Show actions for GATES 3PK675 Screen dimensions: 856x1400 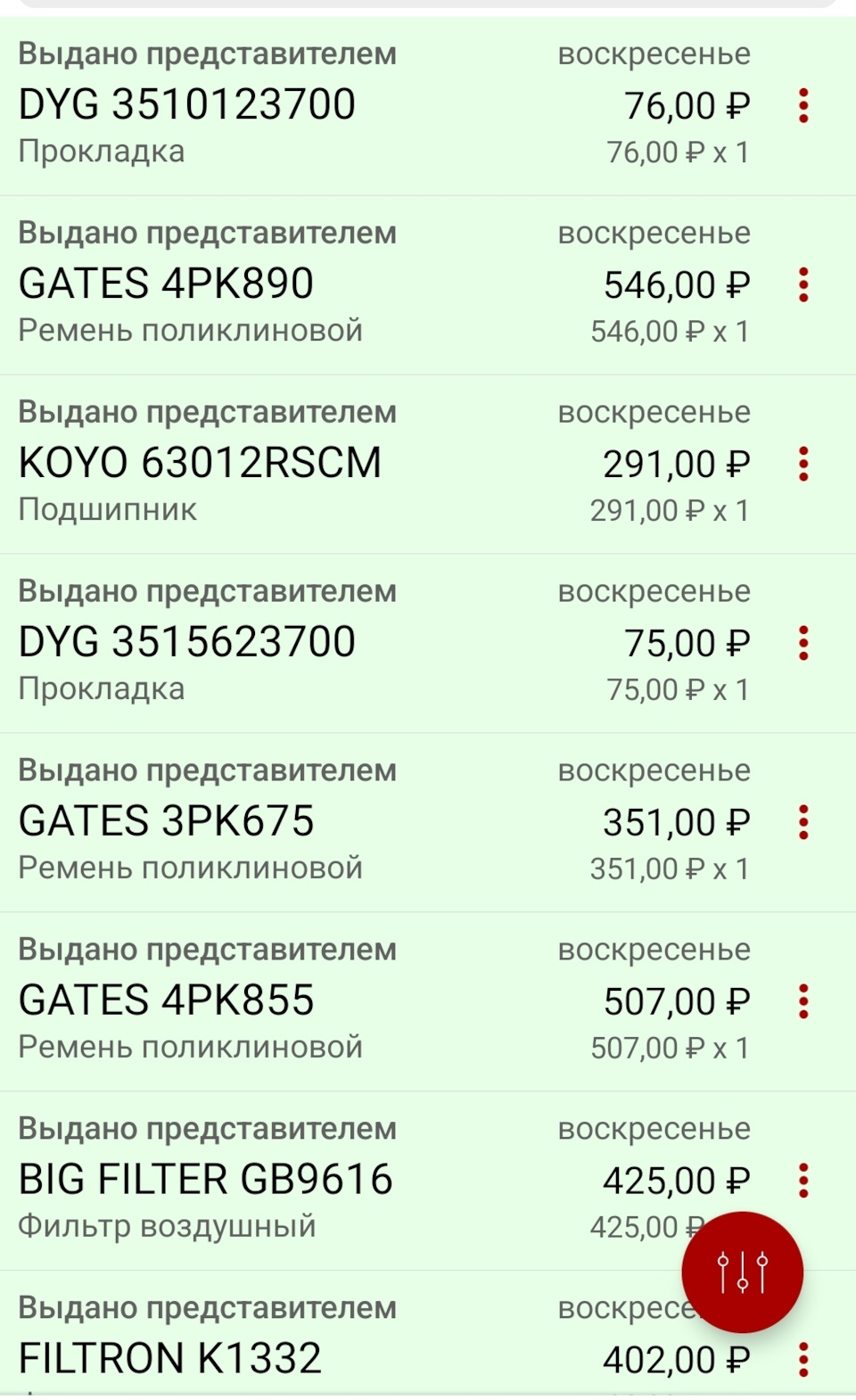click(803, 822)
